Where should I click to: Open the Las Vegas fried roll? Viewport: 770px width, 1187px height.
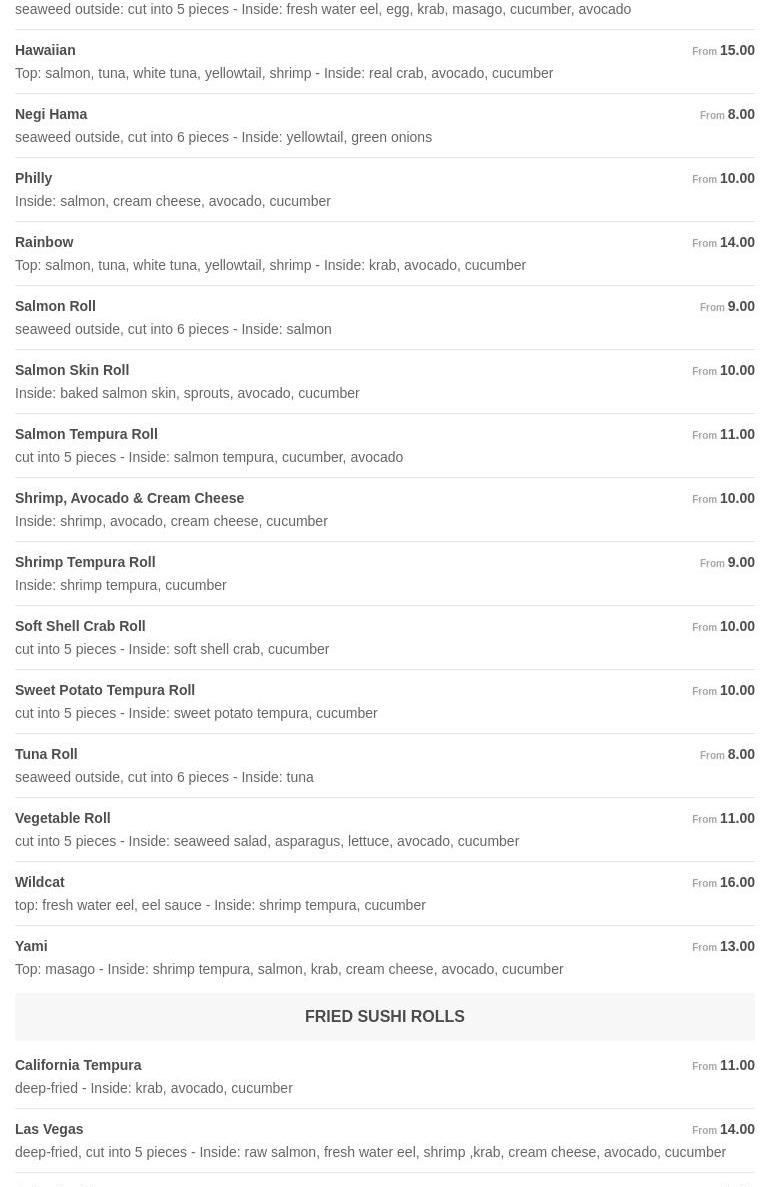49,1129
